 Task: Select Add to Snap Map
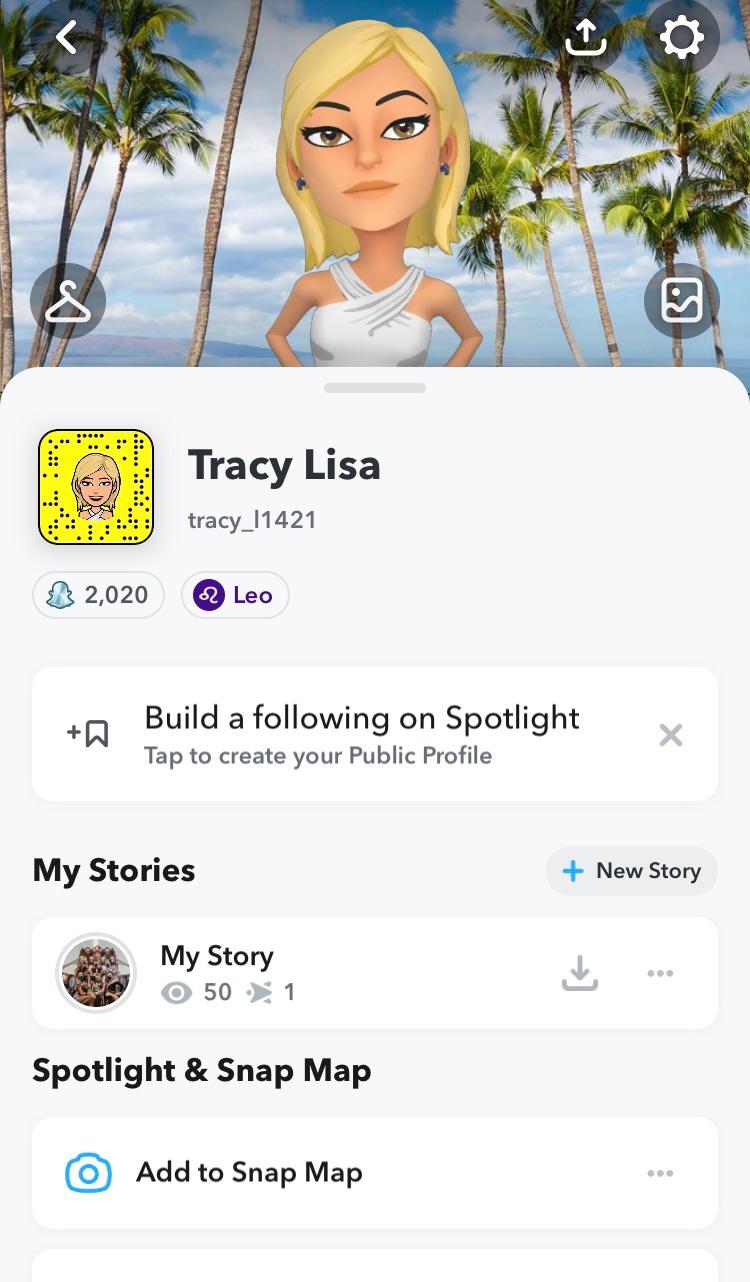point(249,1173)
